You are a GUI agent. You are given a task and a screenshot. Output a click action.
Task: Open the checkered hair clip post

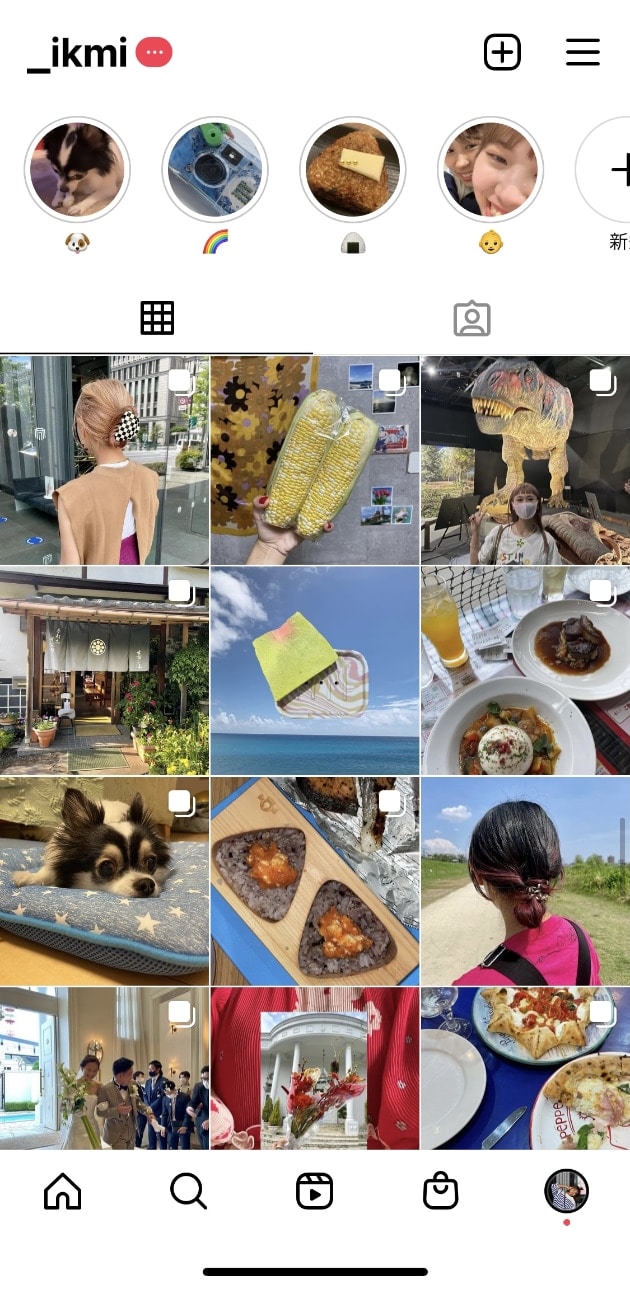(x=104, y=460)
